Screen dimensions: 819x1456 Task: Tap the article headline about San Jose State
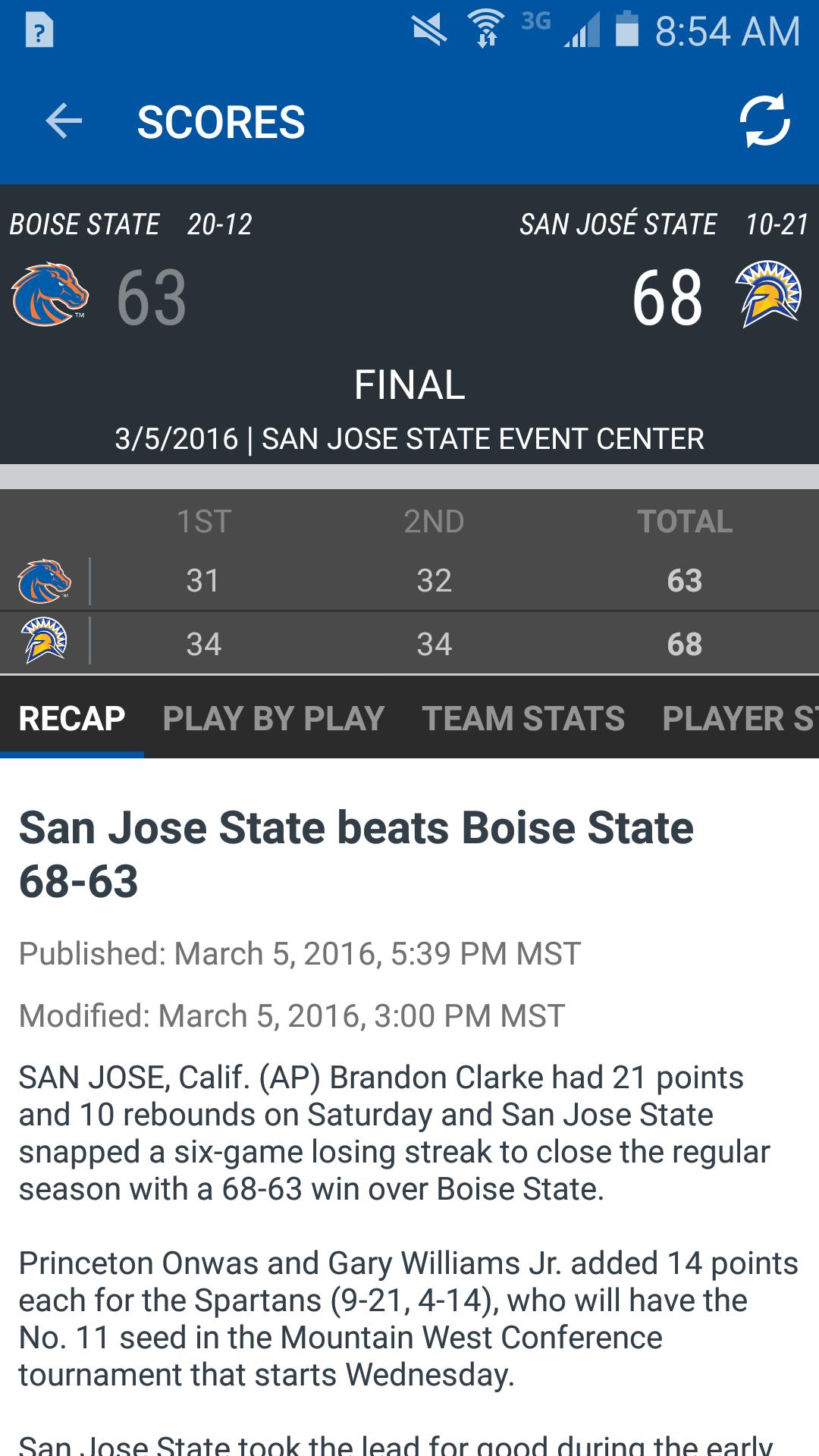(x=356, y=851)
